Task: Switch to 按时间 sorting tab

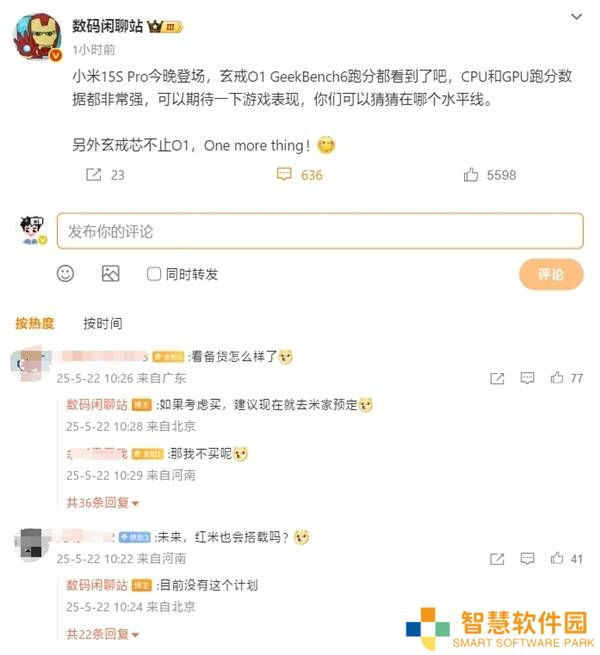Action: click(102, 323)
